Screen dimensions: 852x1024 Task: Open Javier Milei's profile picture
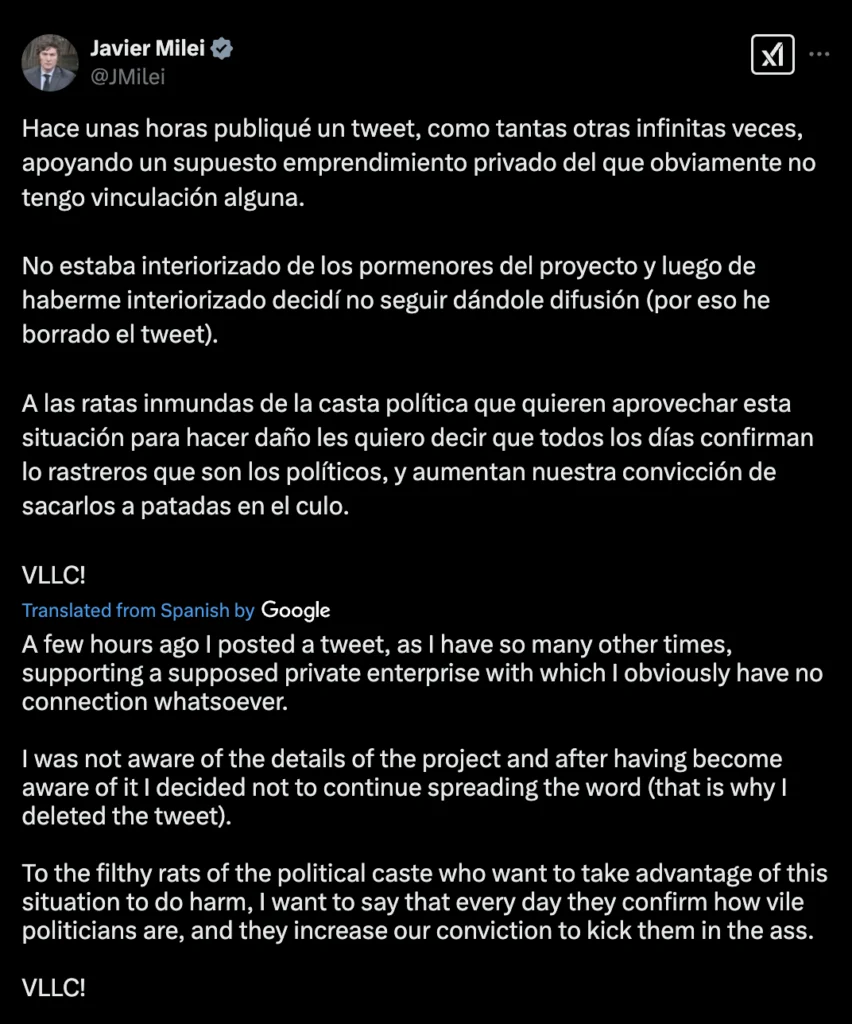[x=50, y=62]
